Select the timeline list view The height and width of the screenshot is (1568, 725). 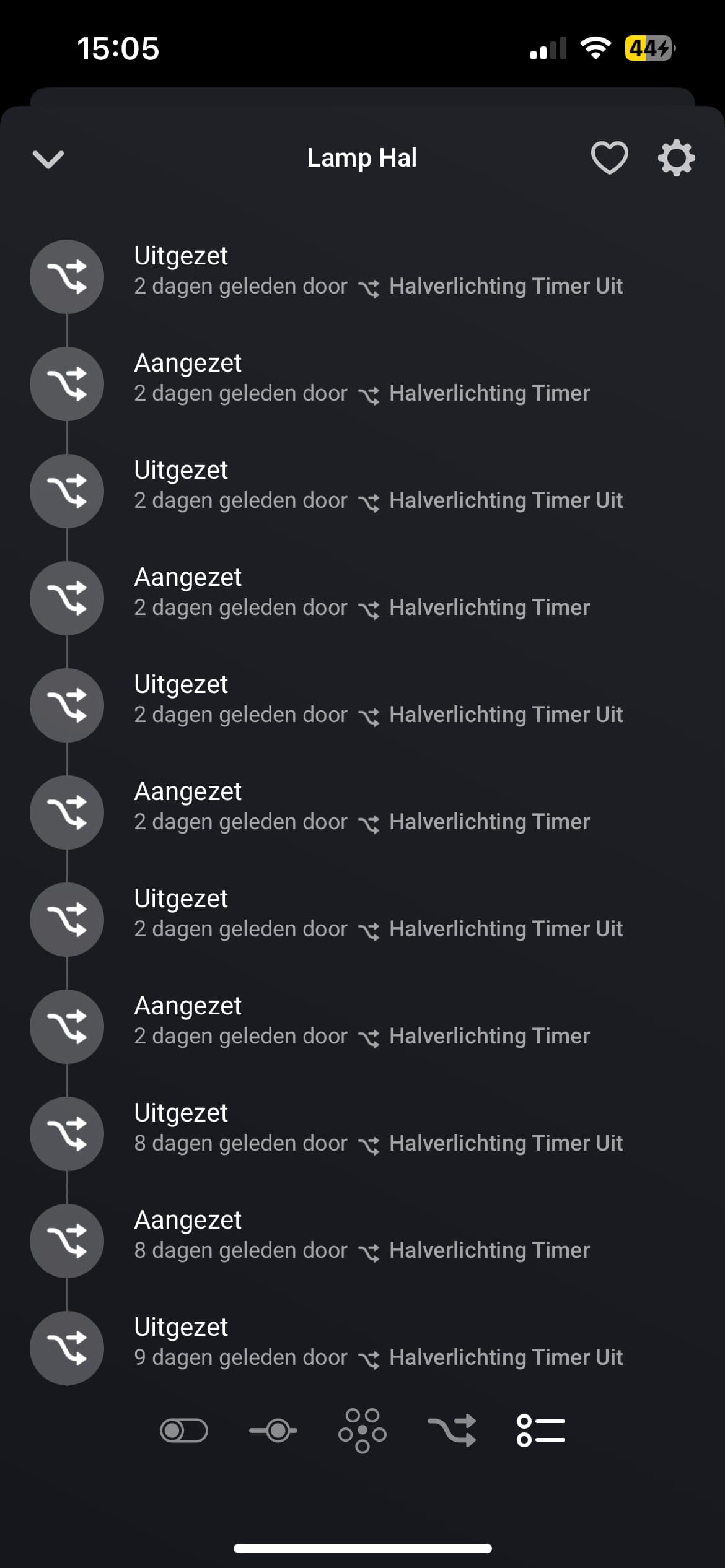pos(541,1431)
